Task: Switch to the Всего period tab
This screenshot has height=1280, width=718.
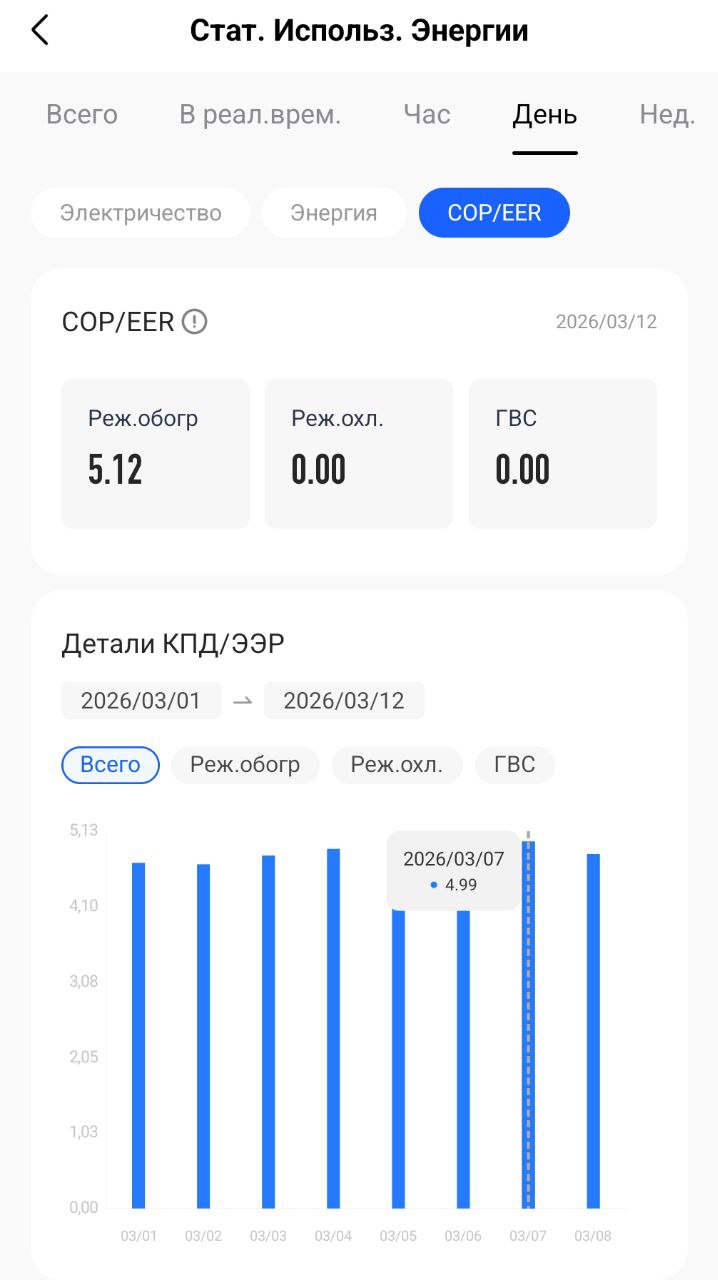Action: [x=82, y=115]
